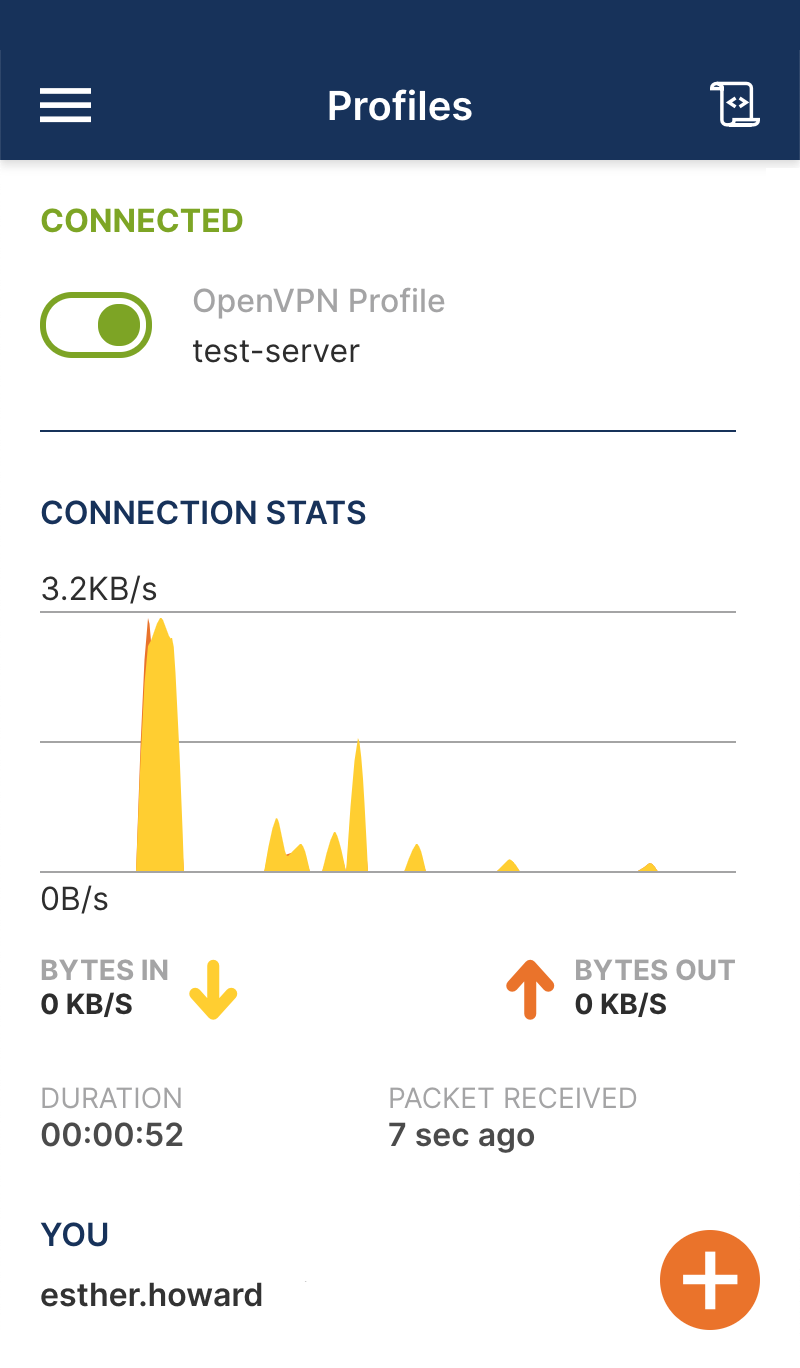Image resolution: width=800 pixels, height=1368 pixels.
Task: Open the navigation hamburger menu
Action: point(65,105)
